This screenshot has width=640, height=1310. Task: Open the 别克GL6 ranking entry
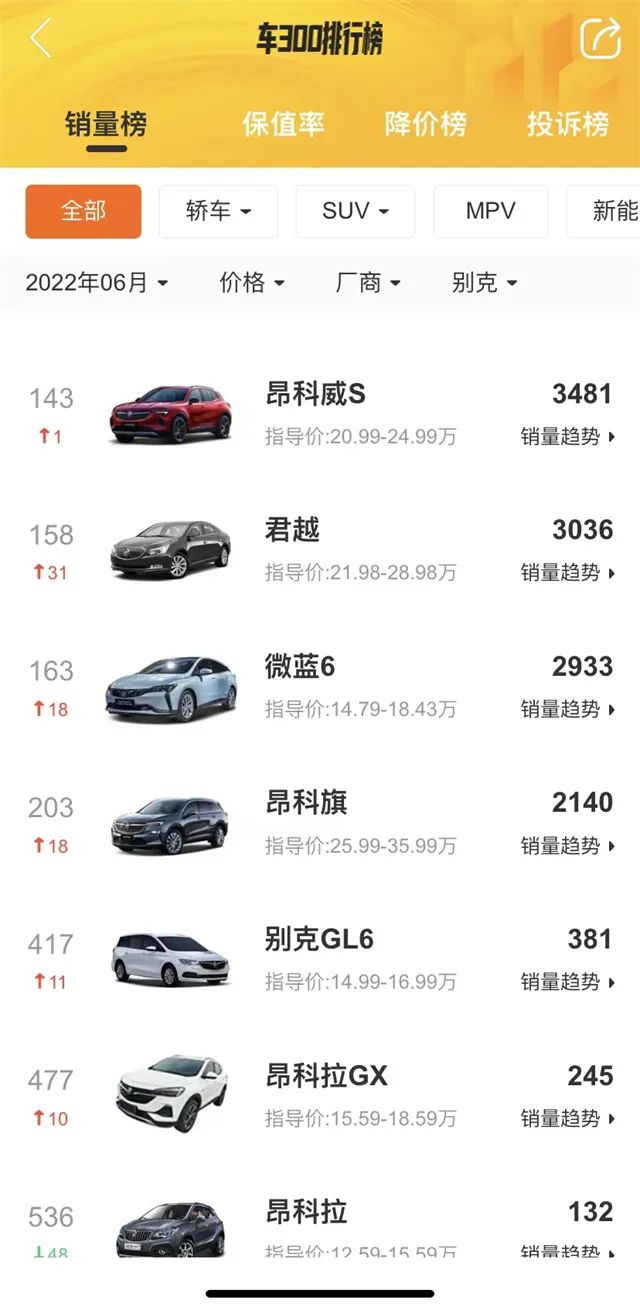319,940
